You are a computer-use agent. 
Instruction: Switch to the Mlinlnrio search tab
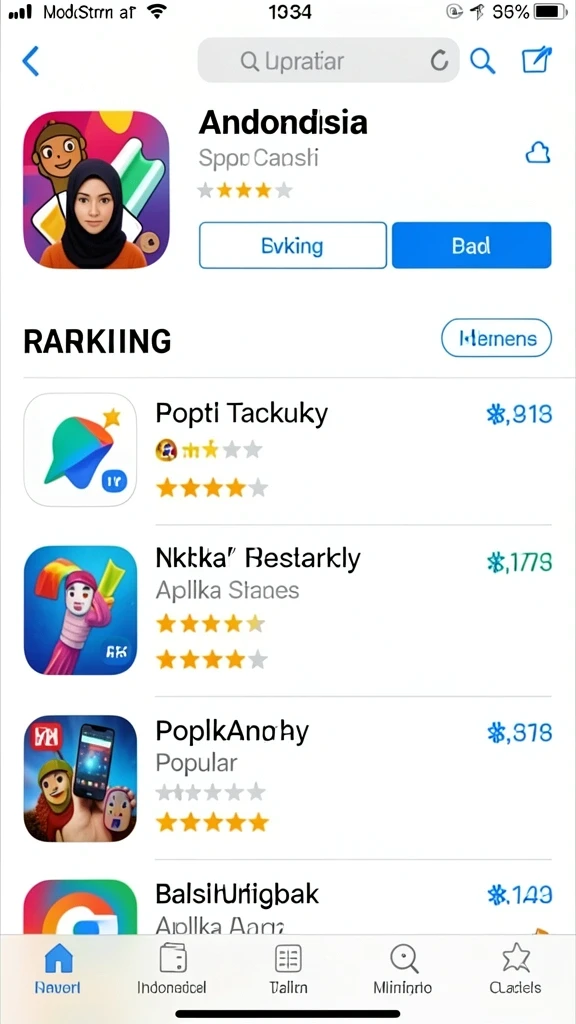(x=402, y=968)
